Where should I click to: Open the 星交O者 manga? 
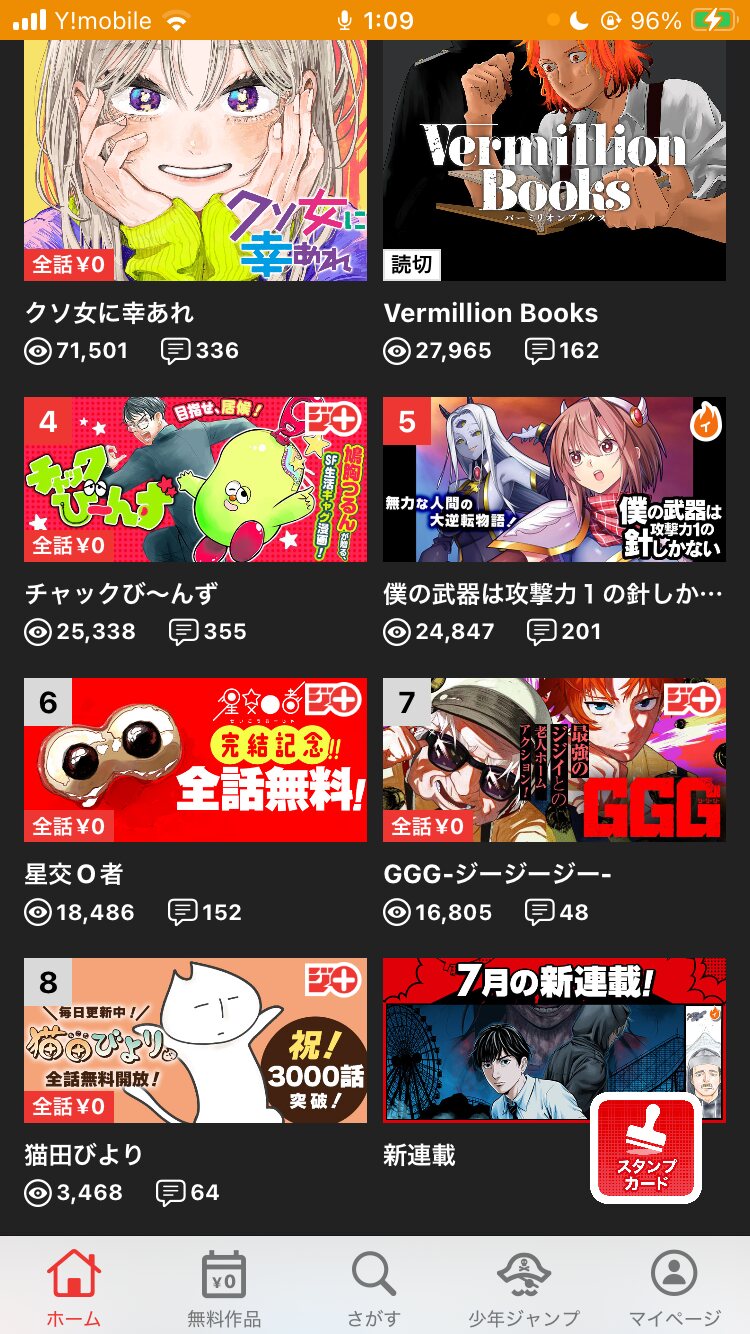(195, 760)
